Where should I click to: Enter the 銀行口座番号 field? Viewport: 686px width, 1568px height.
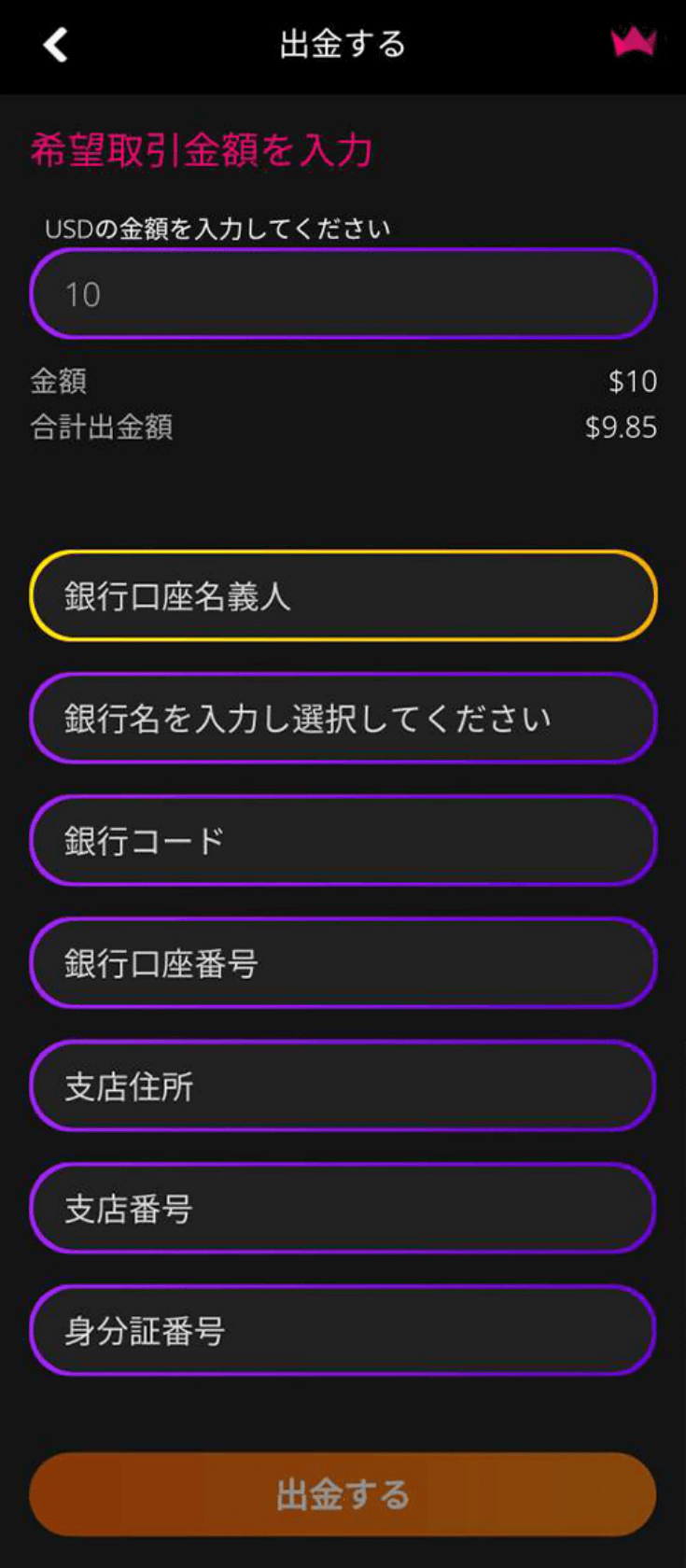[x=343, y=963]
